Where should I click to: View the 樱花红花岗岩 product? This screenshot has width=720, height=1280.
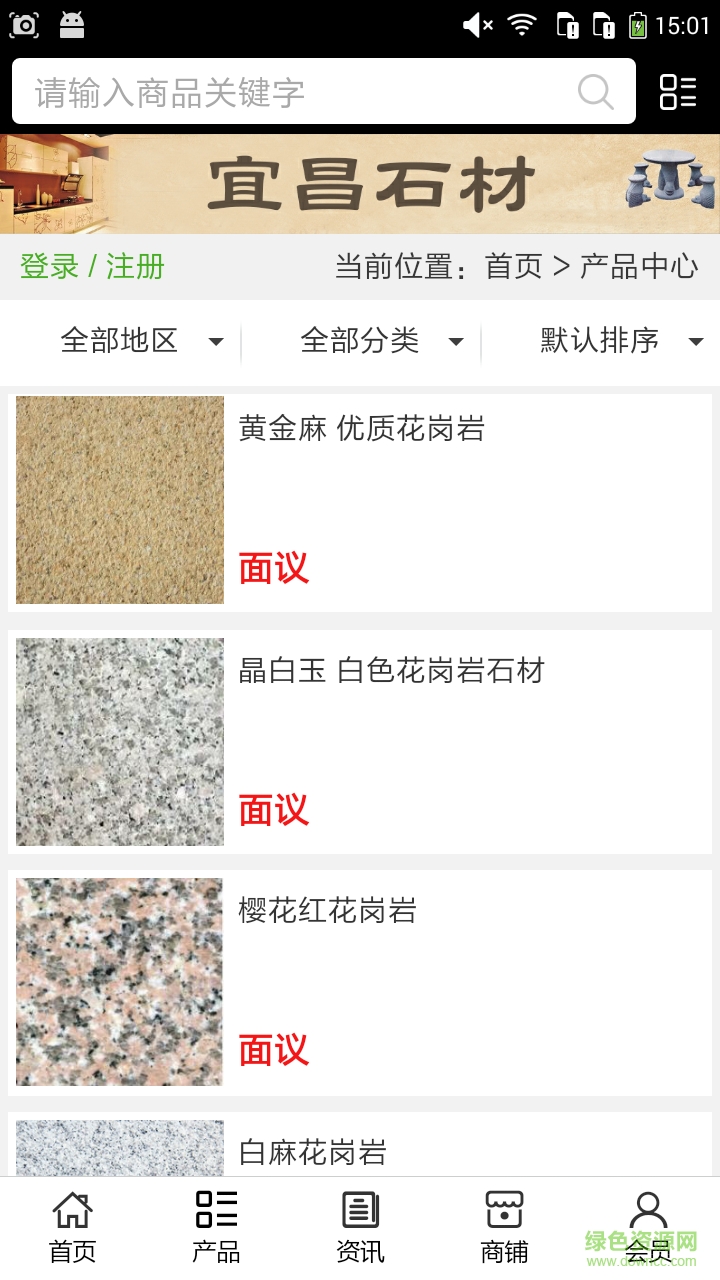tap(360, 982)
